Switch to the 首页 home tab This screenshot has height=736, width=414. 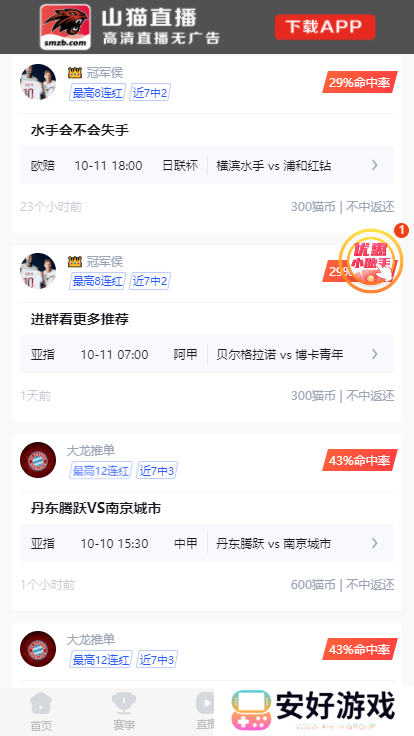coord(41,712)
